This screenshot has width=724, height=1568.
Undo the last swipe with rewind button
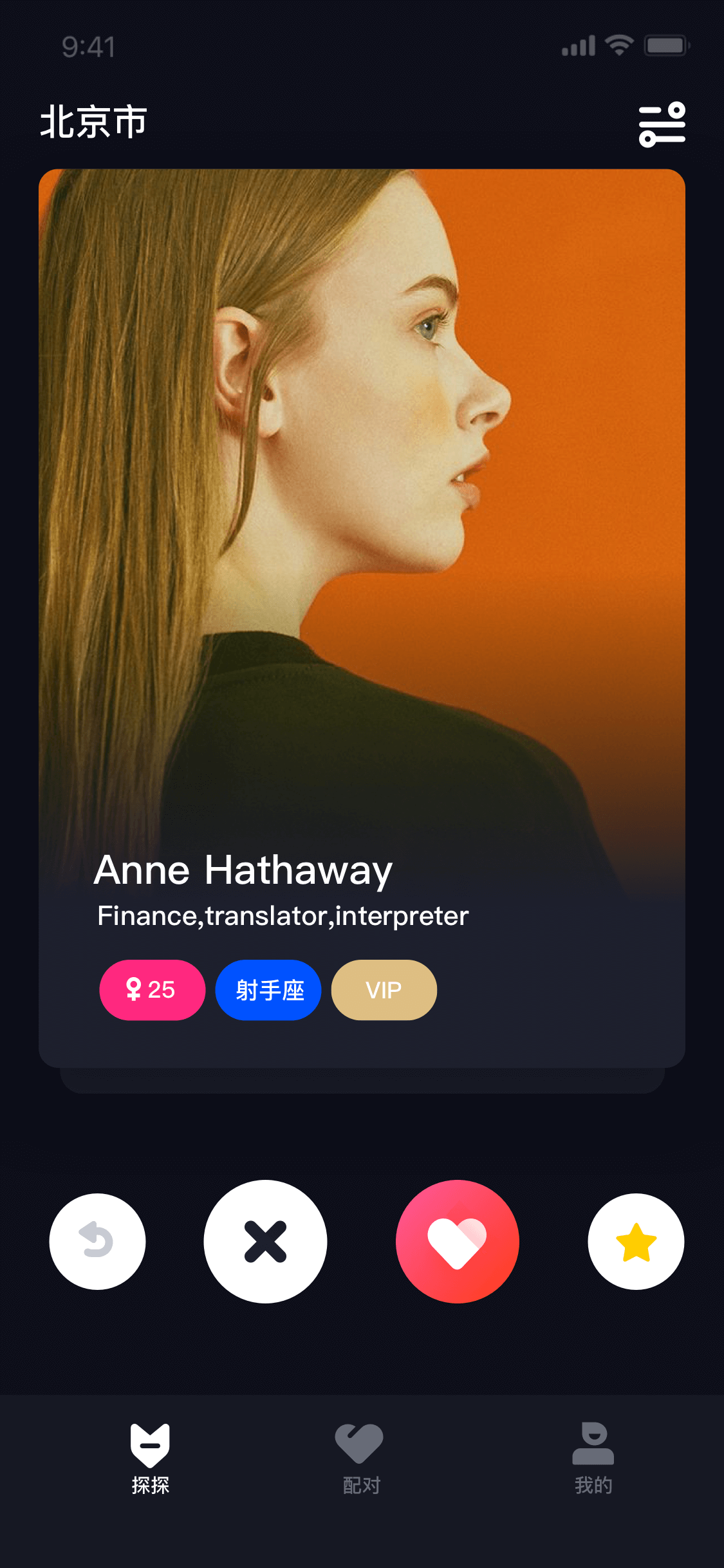coord(97,1241)
